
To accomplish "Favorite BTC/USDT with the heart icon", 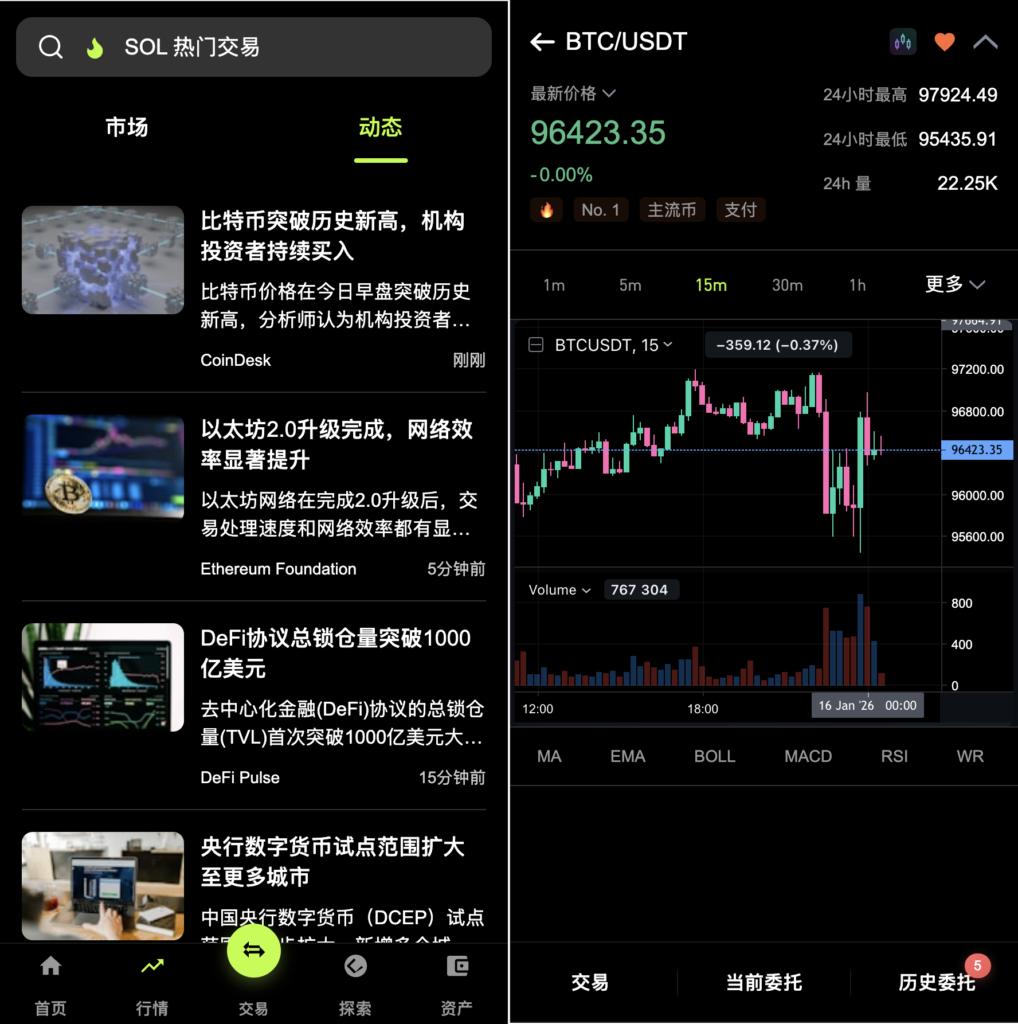I will point(944,42).
